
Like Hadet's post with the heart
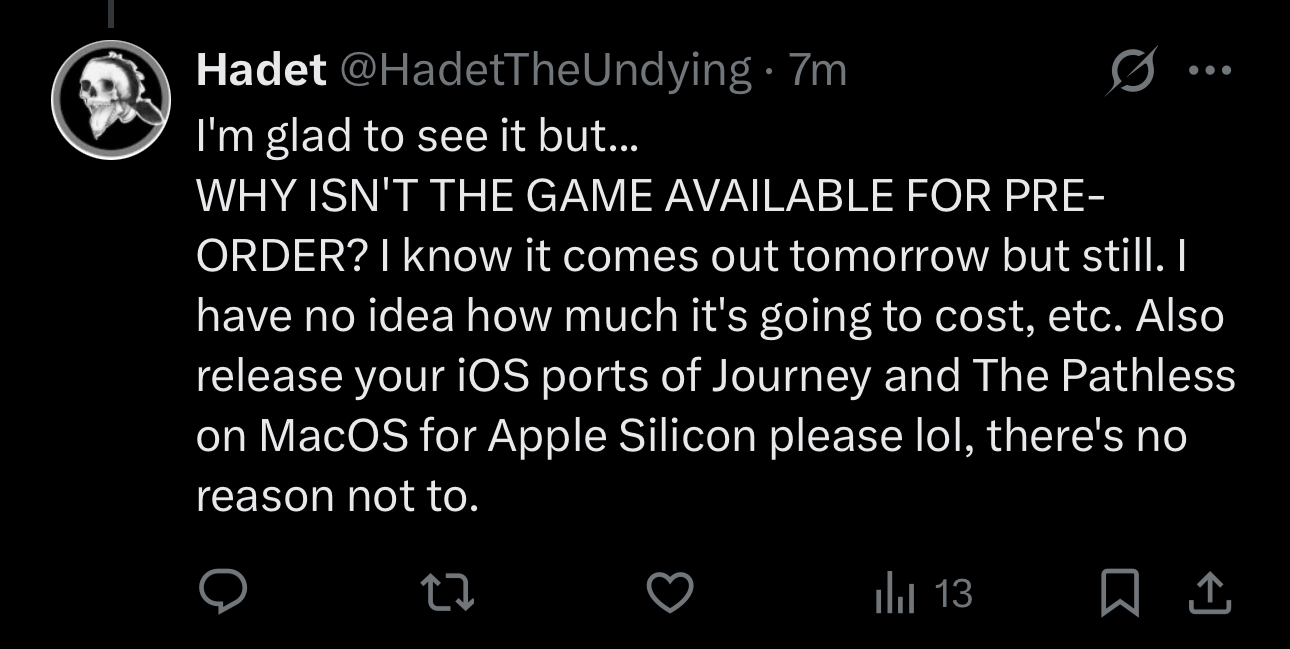pos(670,594)
